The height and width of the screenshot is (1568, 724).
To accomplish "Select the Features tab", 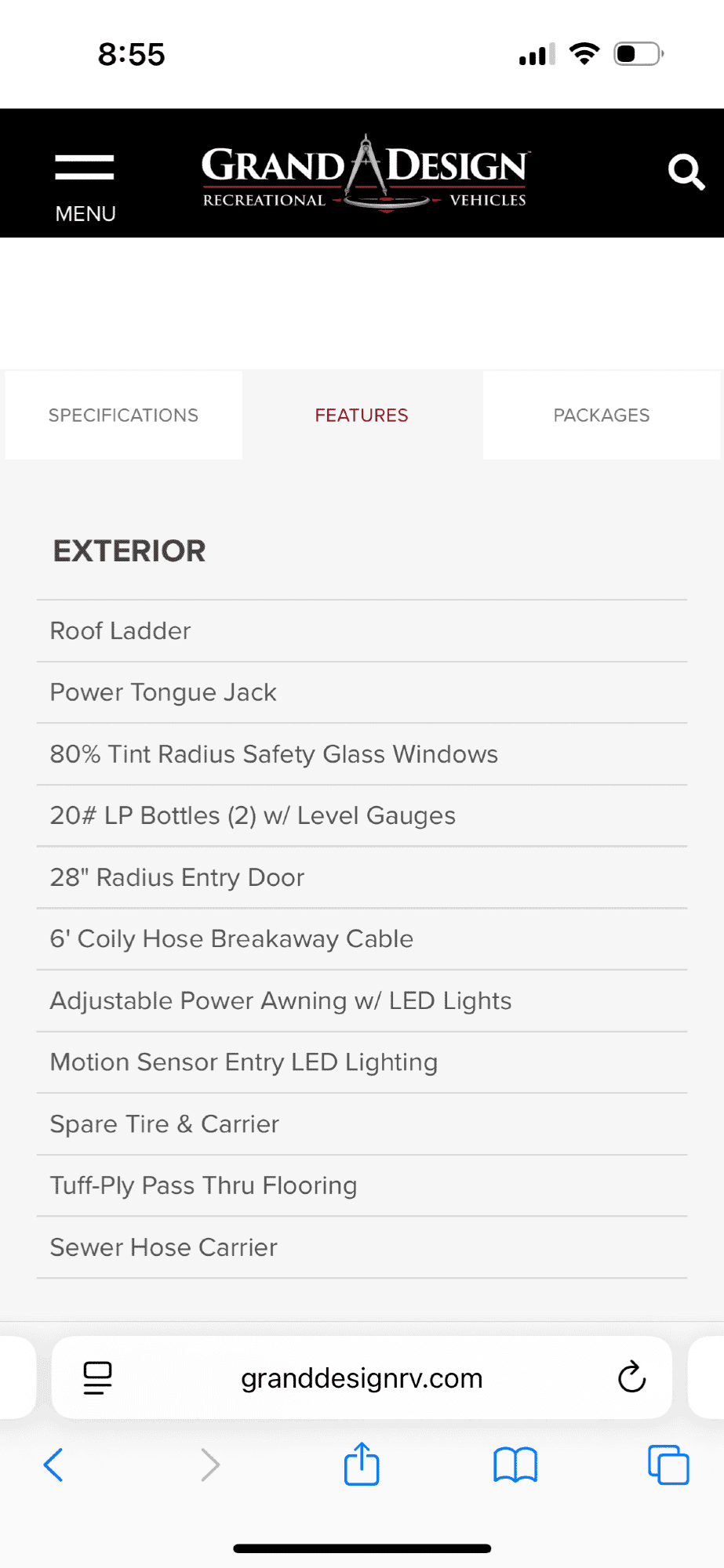I will coord(362,416).
